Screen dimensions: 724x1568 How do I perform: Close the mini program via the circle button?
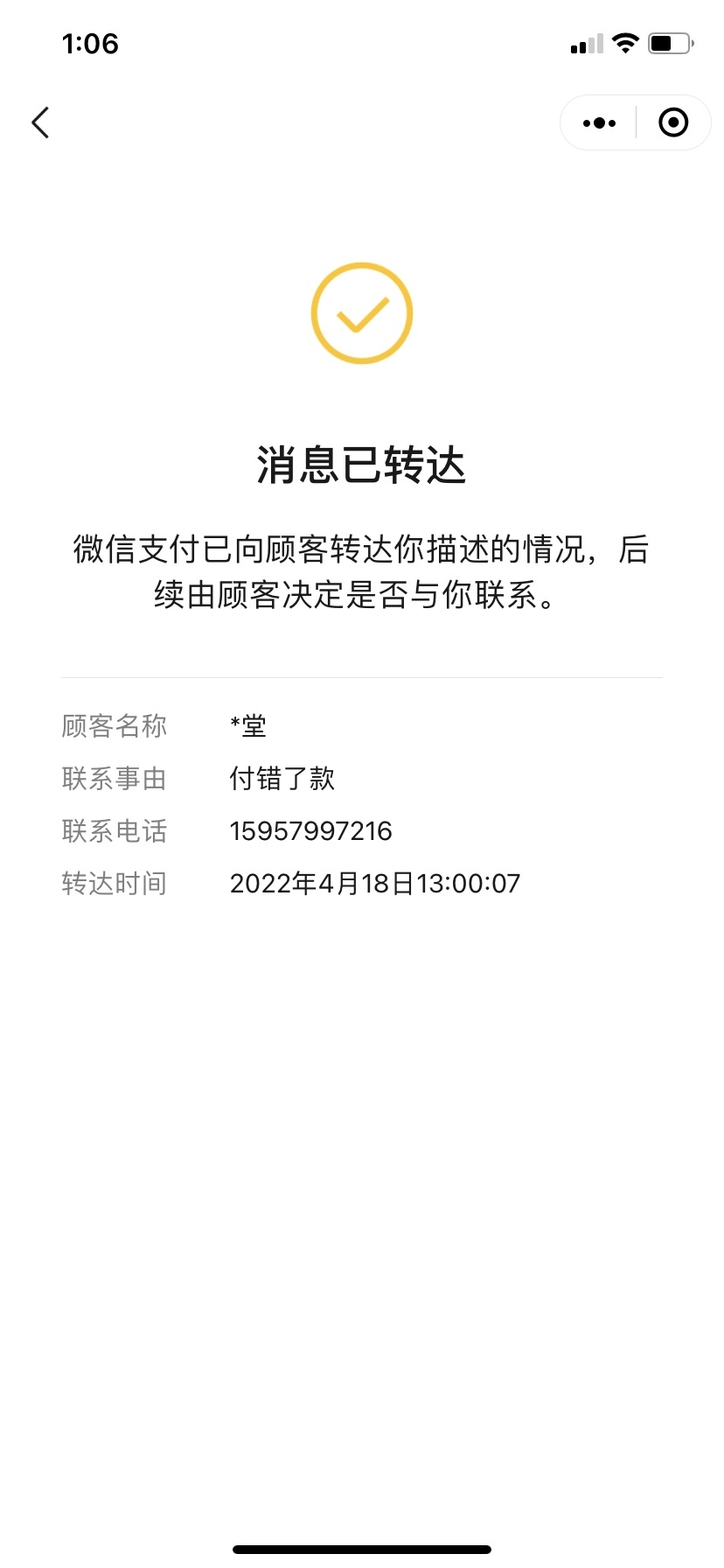672,122
